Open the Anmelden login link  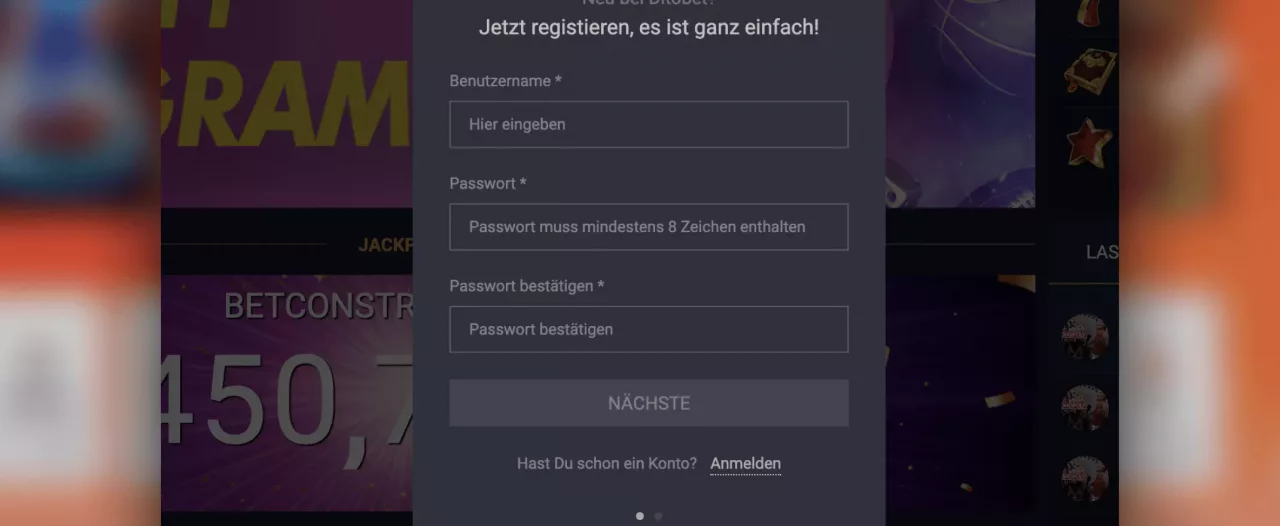[x=745, y=464]
